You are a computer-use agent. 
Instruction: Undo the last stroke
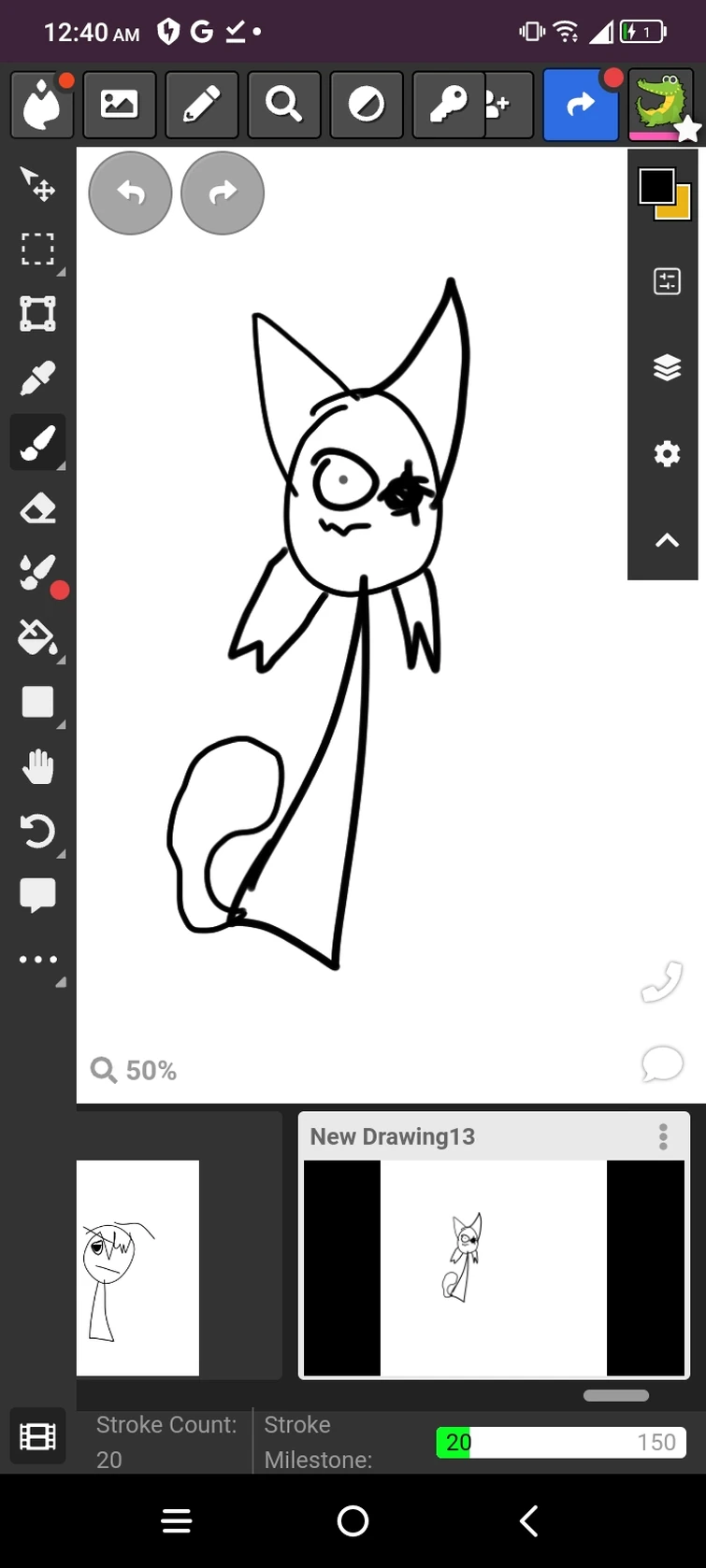point(130,193)
